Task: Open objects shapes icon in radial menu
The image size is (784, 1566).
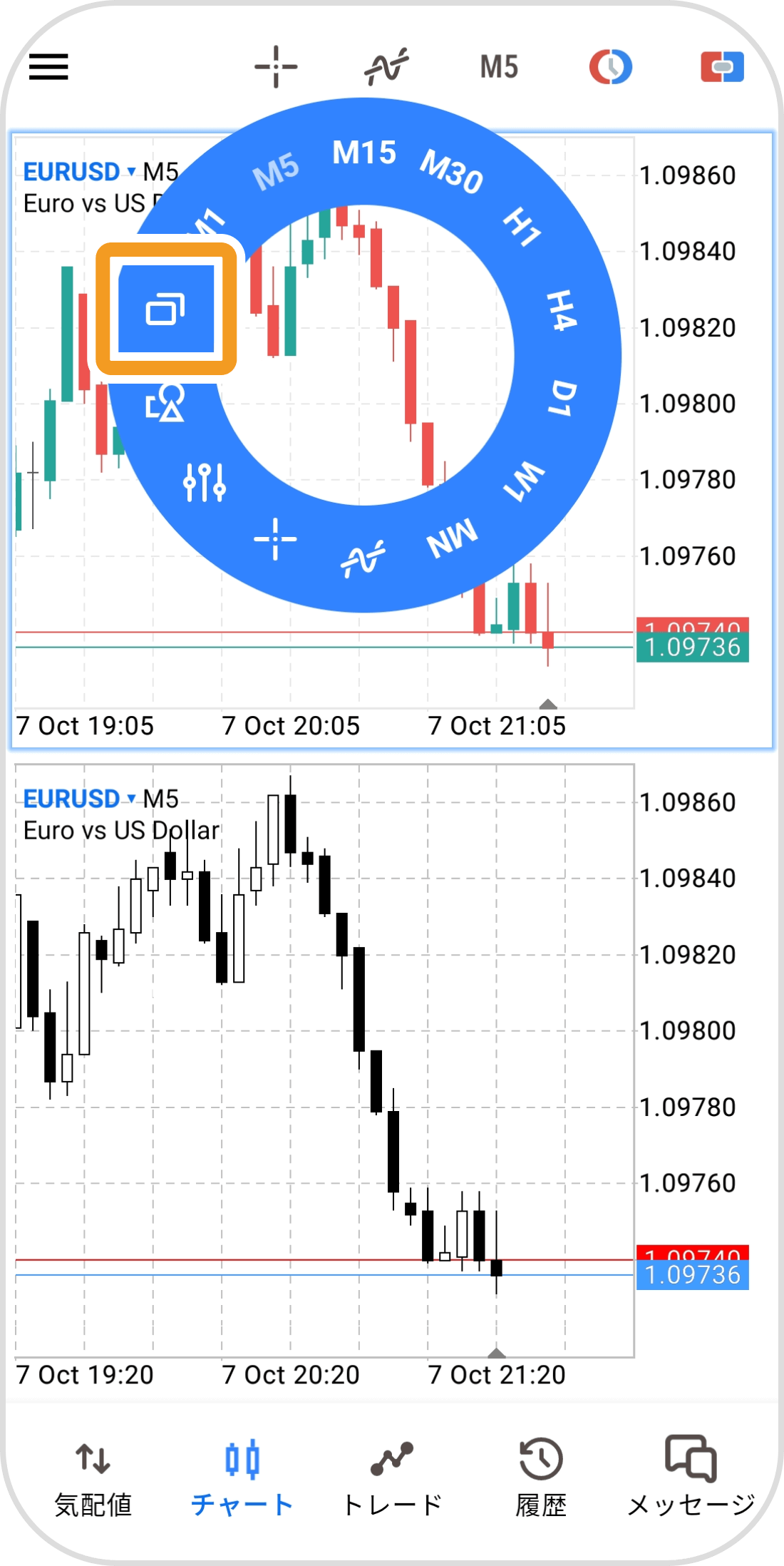Action: point(165,404)
